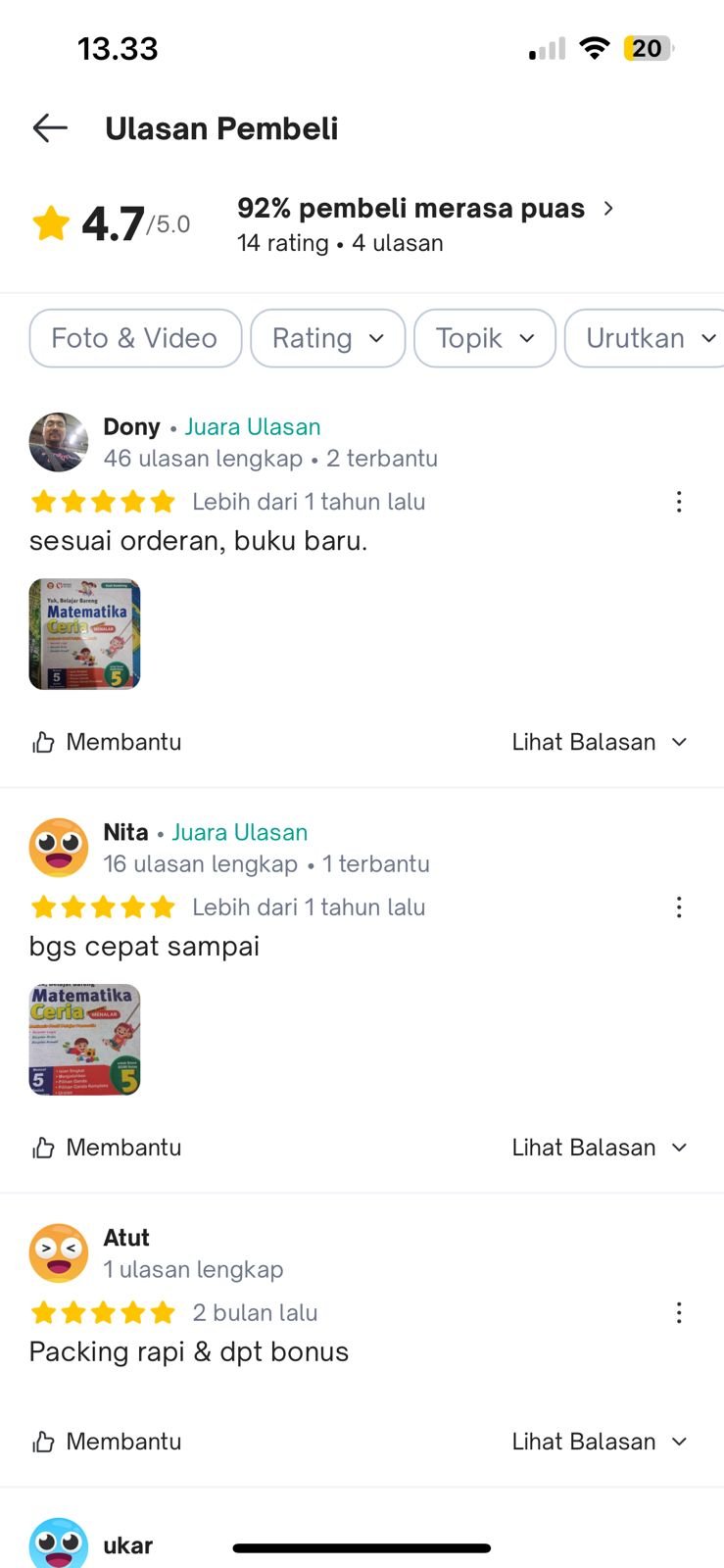Open the Rating filter dropdown

coord(327,338)
